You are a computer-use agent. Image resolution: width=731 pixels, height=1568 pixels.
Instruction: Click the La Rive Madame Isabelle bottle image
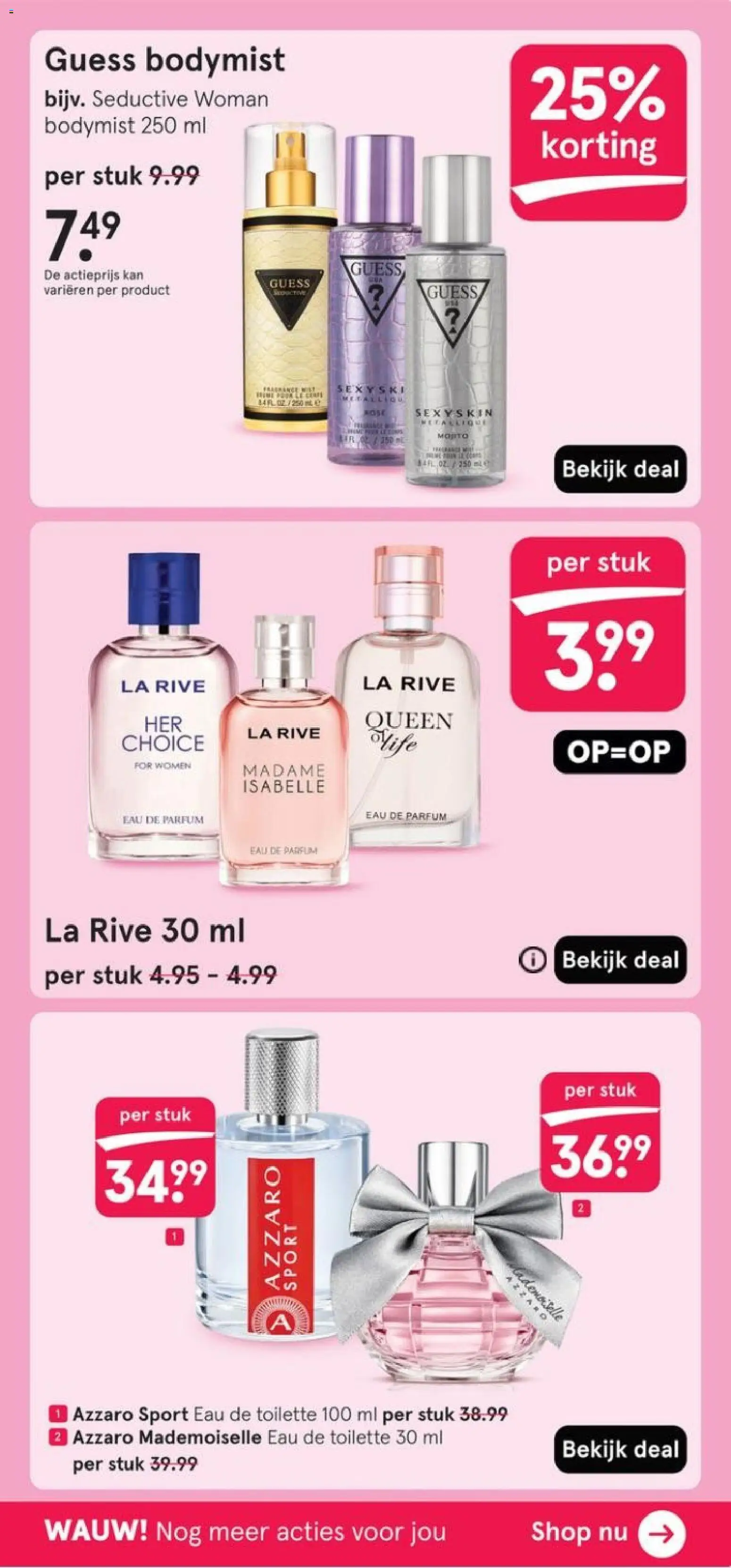point(286,773)
